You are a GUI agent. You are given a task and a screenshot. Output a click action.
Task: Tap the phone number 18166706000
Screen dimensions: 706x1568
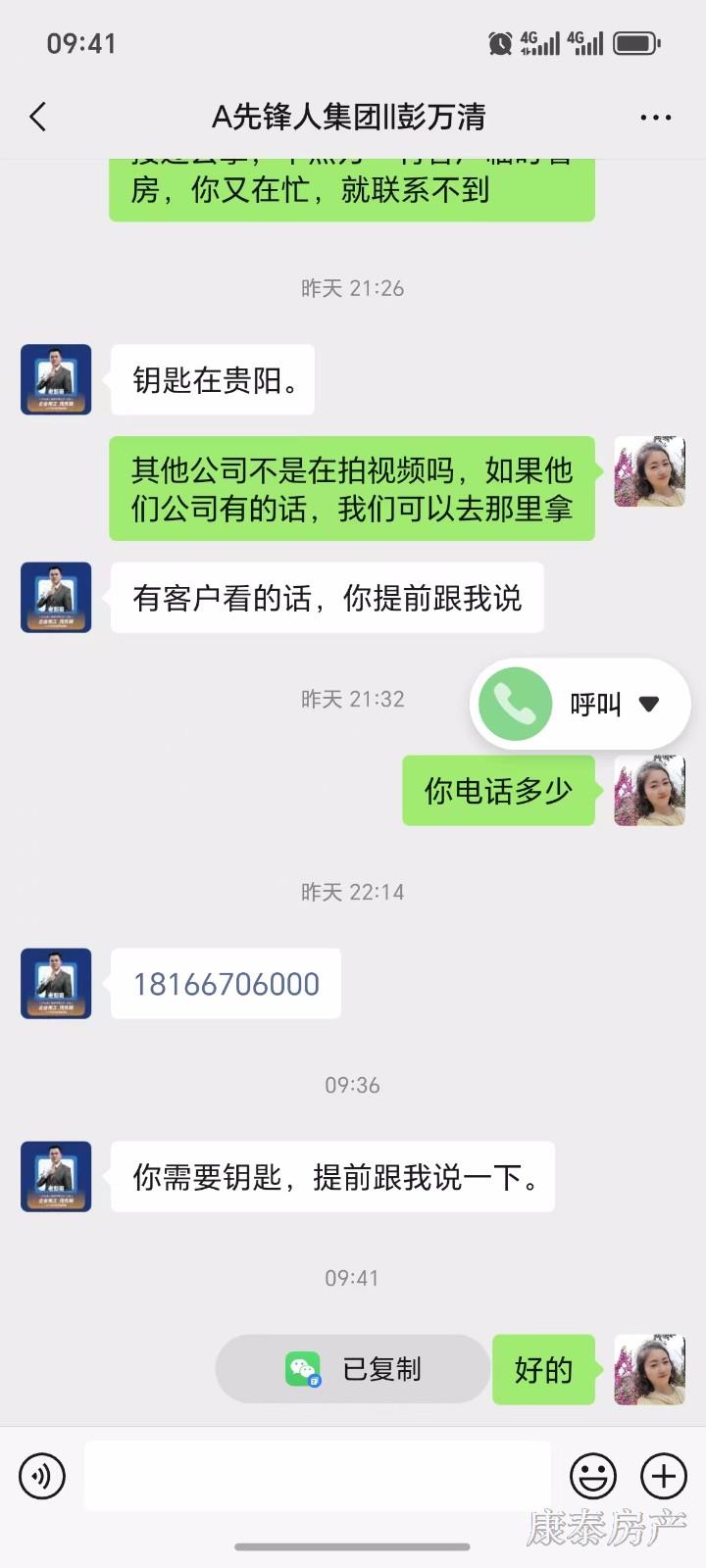227,984
